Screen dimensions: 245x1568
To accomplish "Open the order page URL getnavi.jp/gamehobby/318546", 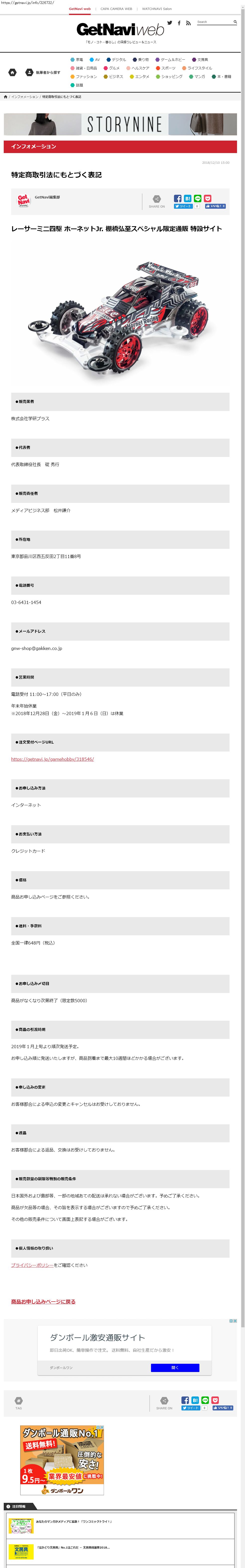I will tap(52, 759).
